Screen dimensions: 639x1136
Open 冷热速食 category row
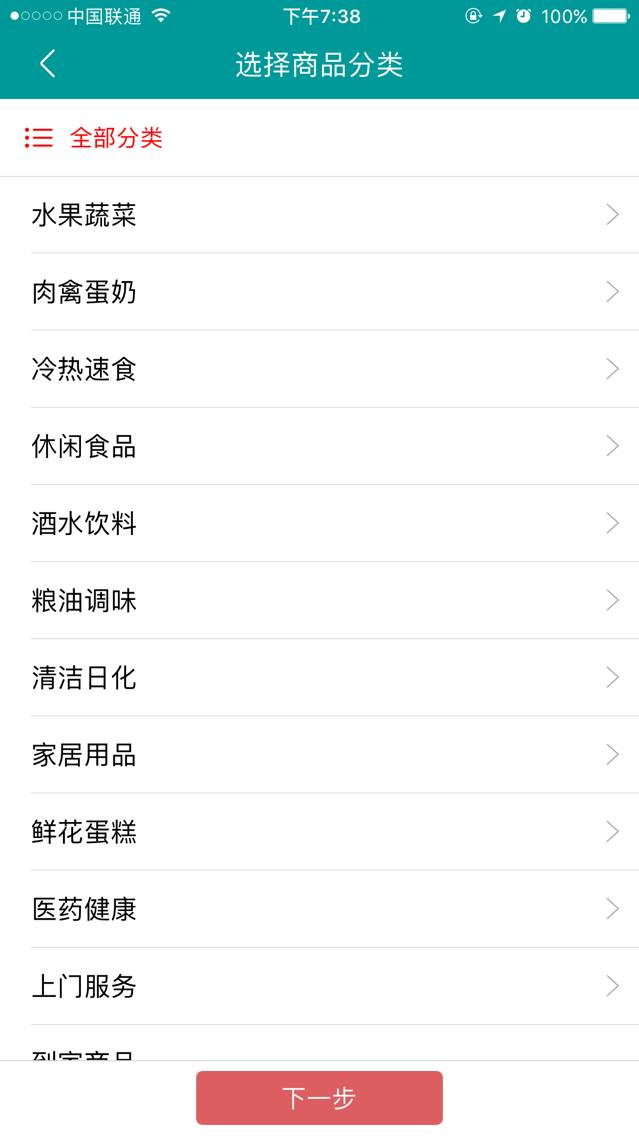320,369
